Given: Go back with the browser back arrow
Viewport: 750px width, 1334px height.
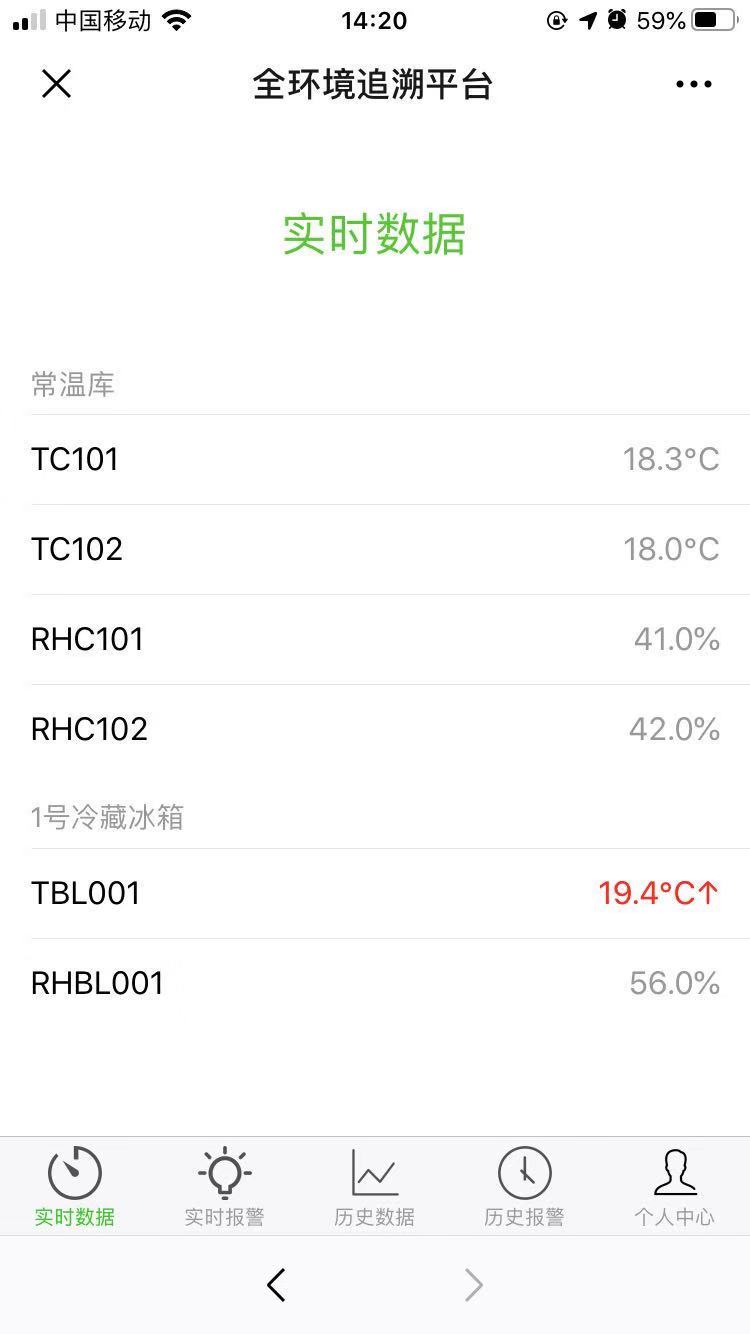Looking at the screenshot, I should [277, 1285].
